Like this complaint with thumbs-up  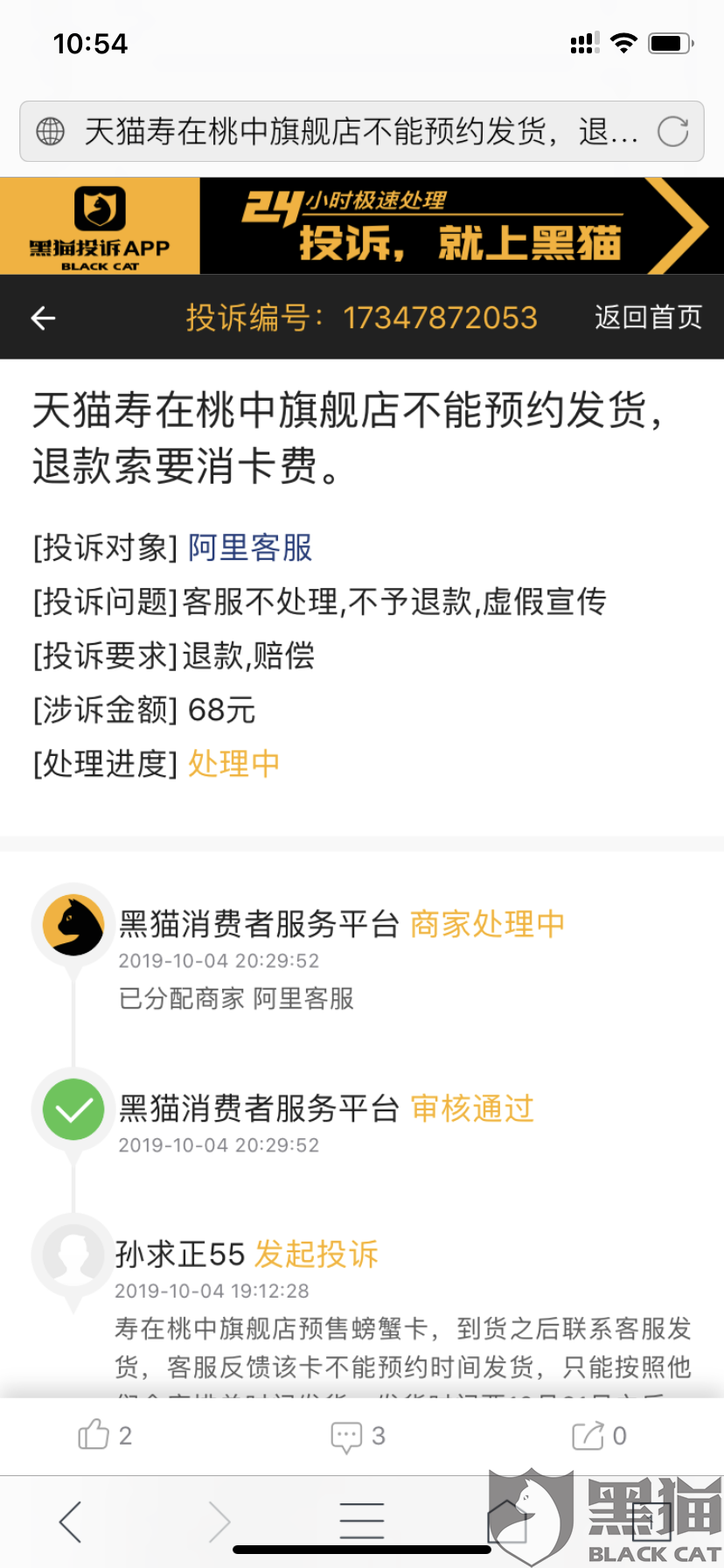(94, 1435)
